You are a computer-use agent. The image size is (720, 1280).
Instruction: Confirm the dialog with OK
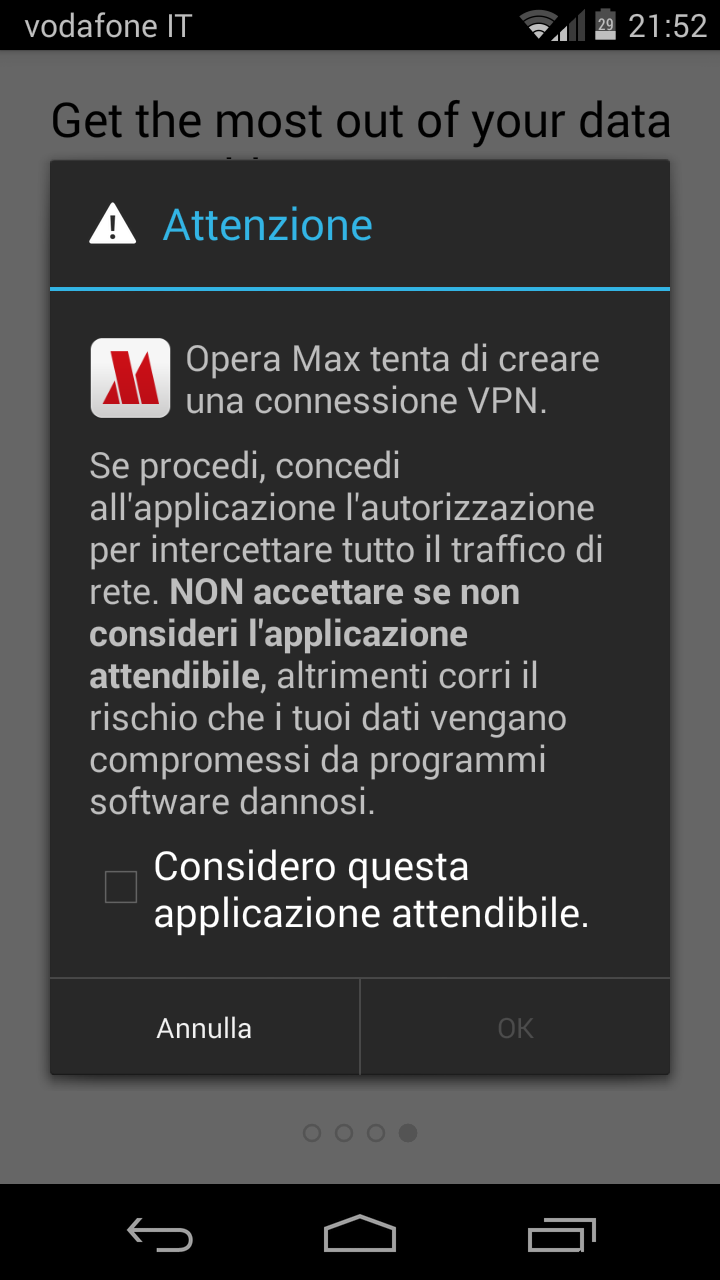click(x=515, y=1028)
